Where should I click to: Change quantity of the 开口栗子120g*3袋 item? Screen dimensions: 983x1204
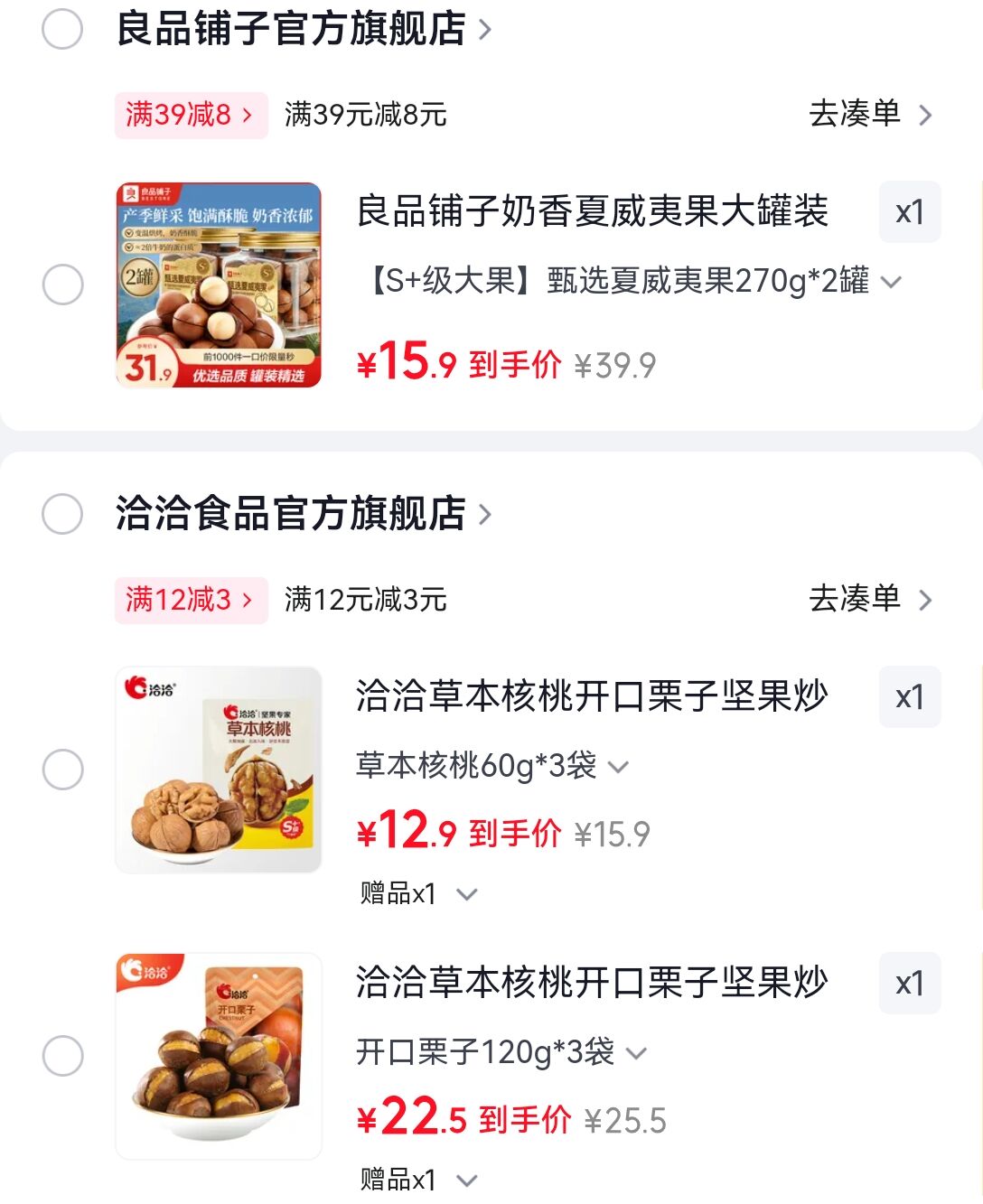[x=909, y=984]
